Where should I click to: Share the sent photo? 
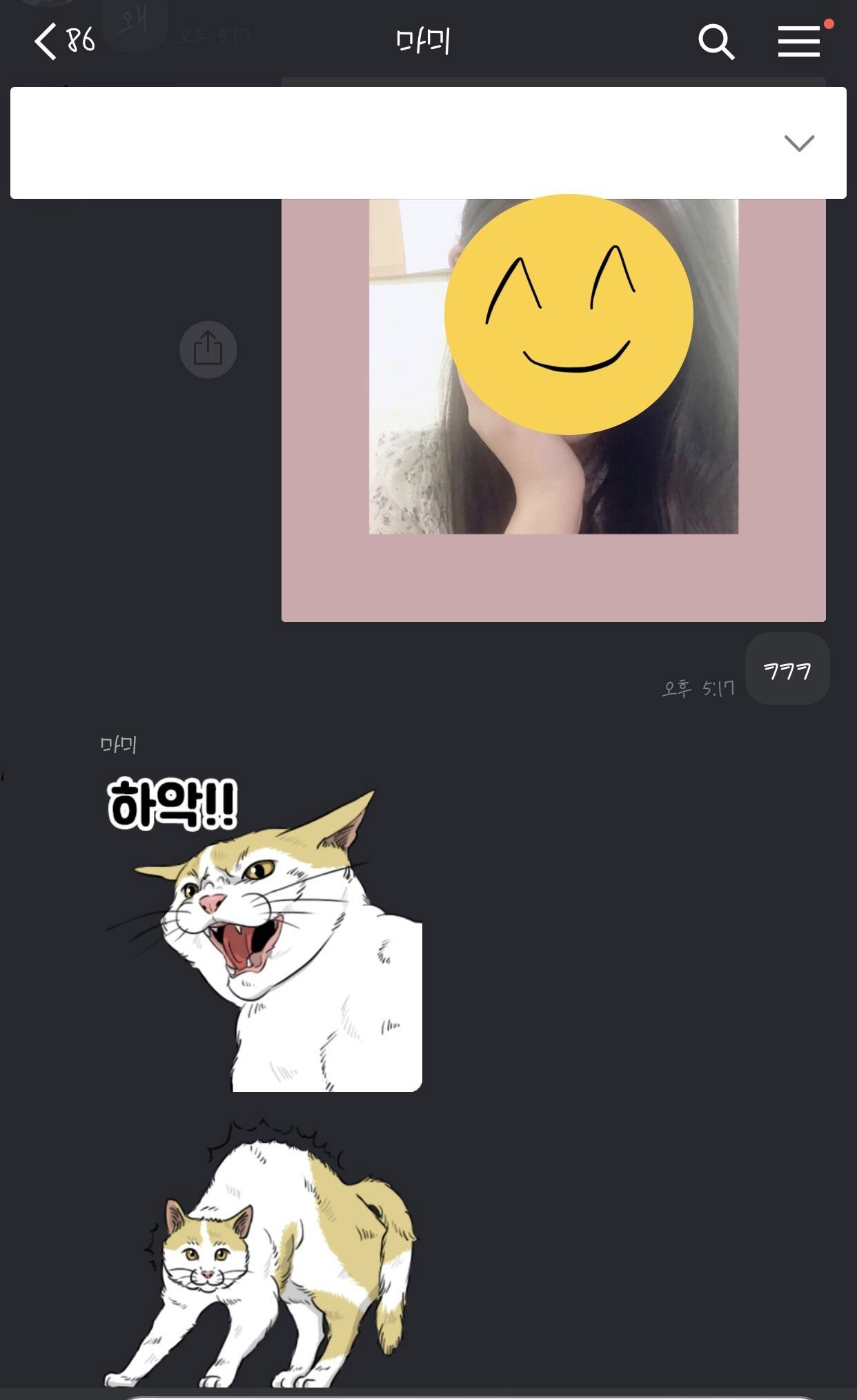[208, 349]
